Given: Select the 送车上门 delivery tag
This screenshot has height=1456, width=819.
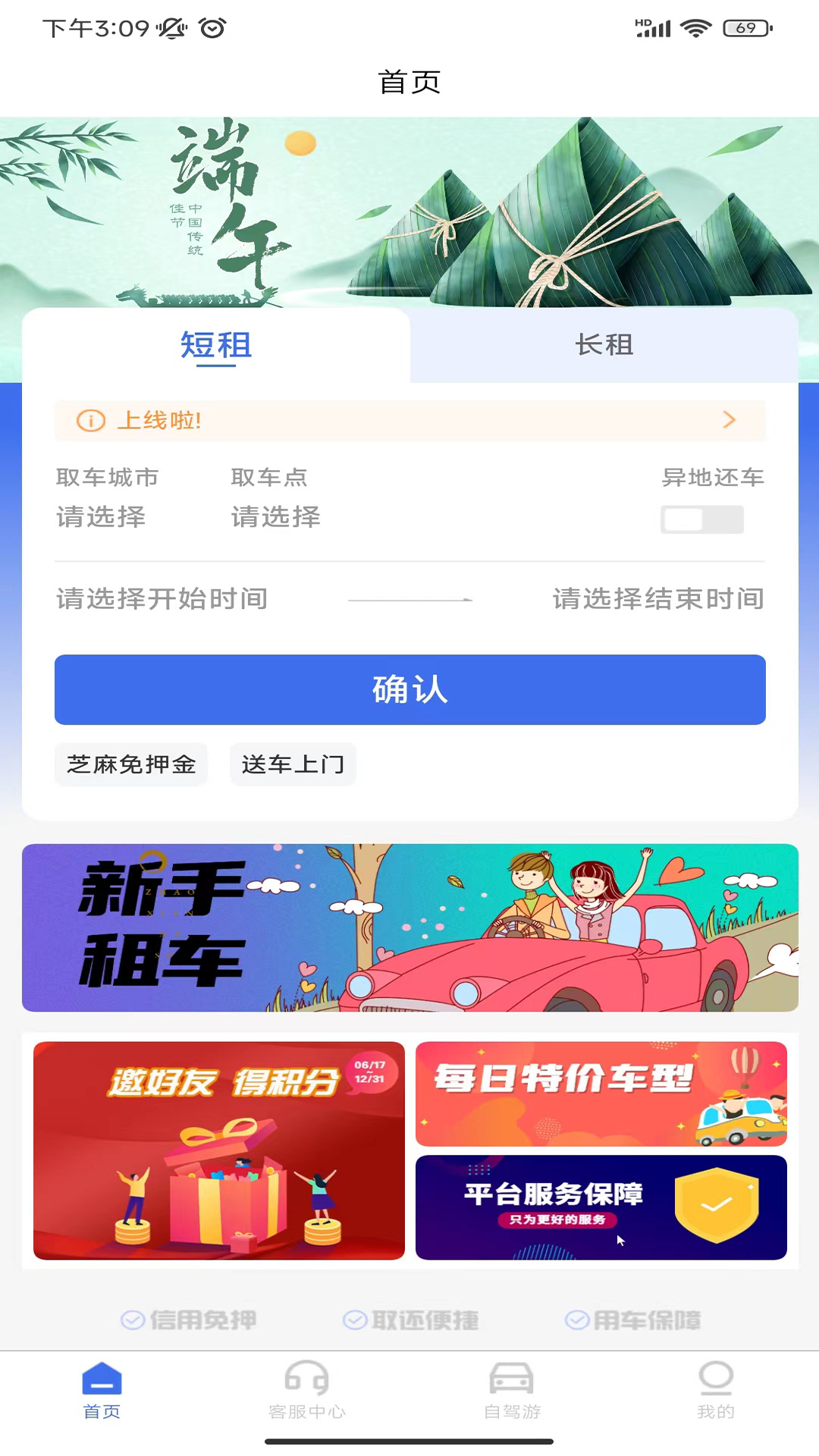Looking at the screenshot, I should (x=293, y=764).
